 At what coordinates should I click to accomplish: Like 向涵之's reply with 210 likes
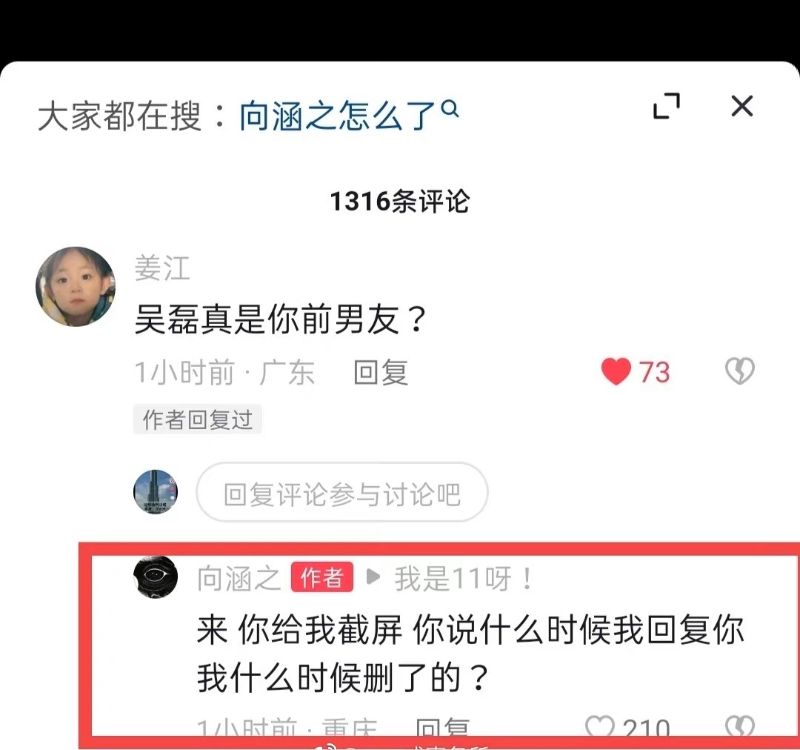(x=600, y=730)
